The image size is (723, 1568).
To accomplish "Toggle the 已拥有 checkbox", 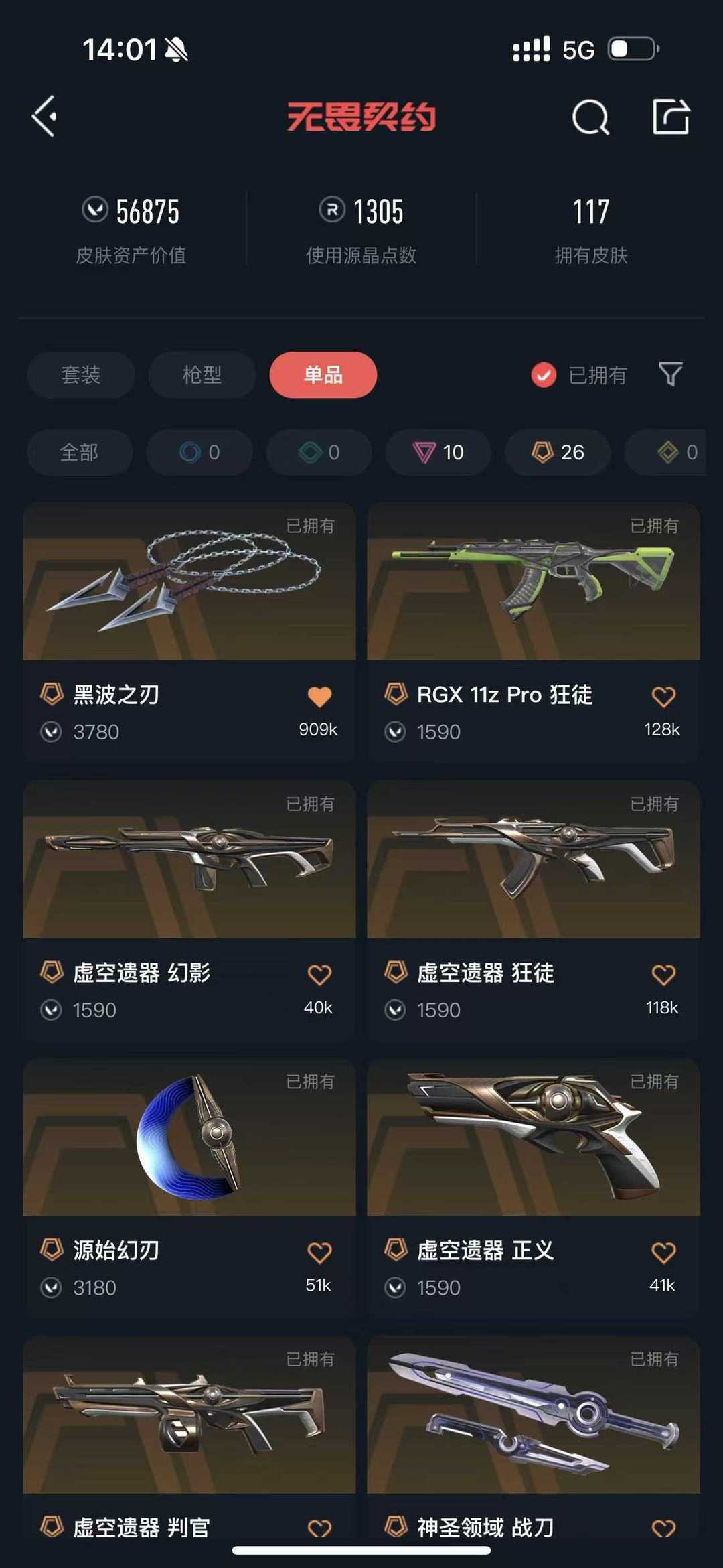I will (x=544, y=375).
